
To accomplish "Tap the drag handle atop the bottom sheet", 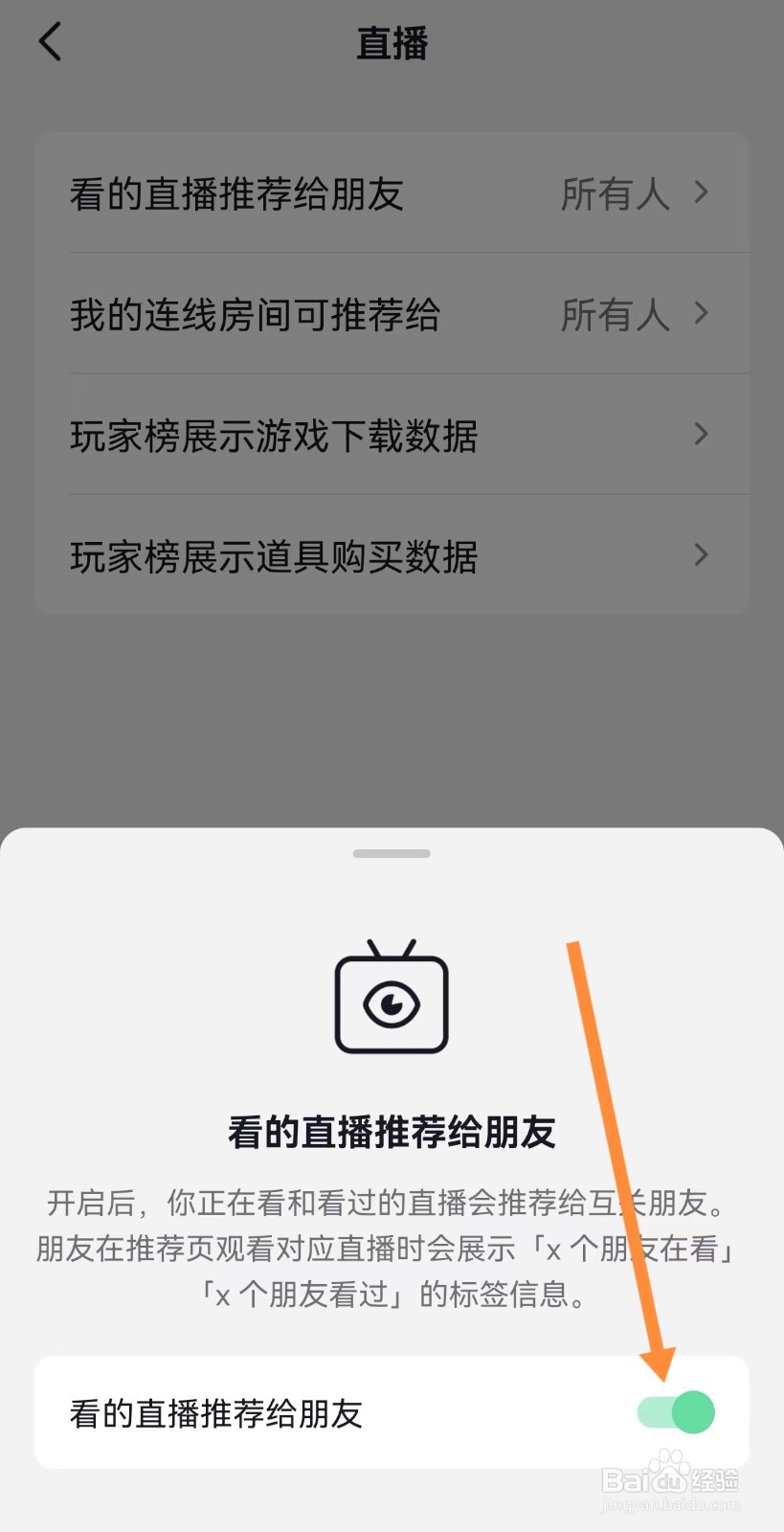I will (391, 852).
